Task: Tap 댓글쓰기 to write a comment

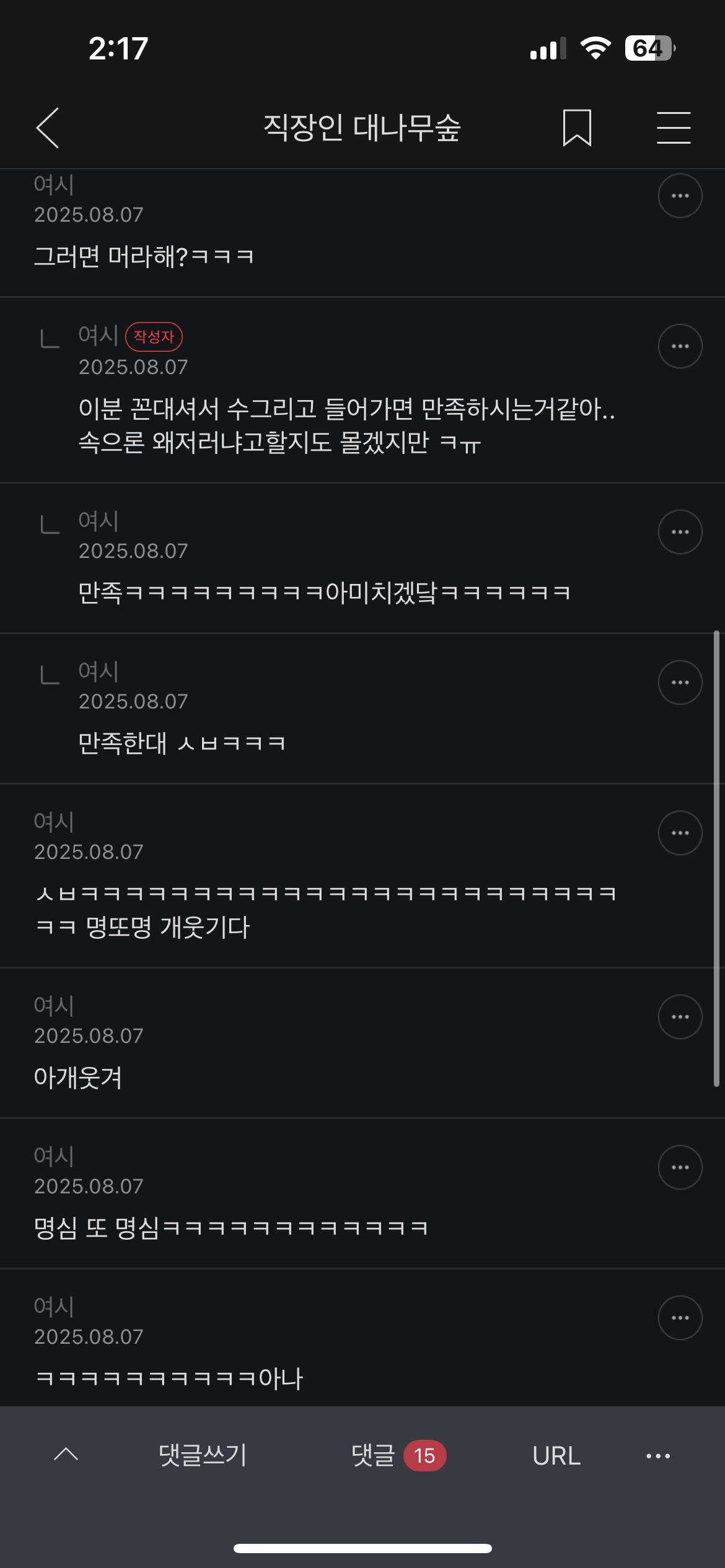Action: [203, 1455]
